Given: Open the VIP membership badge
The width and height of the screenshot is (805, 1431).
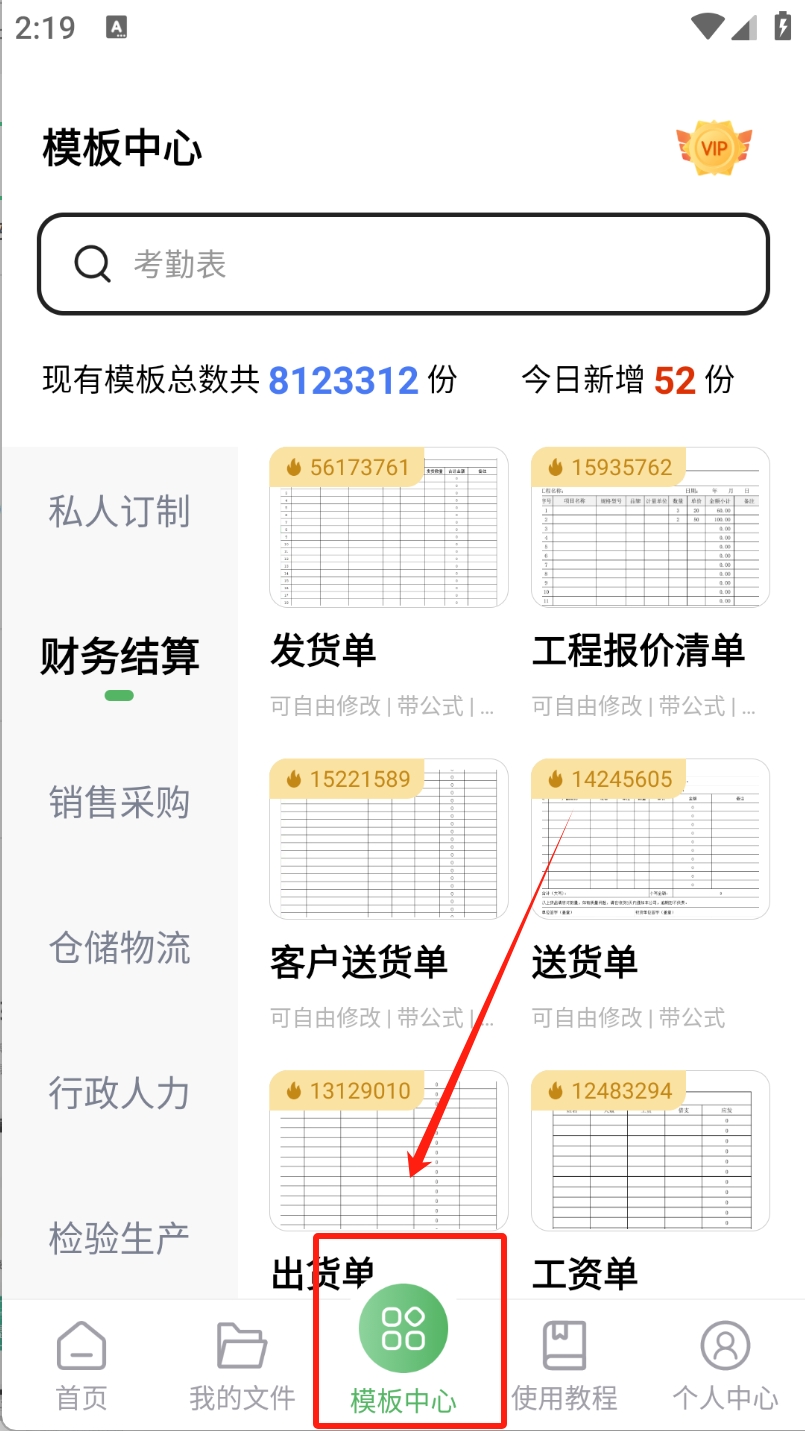Looking at the screenshot, I should [713, 148].
